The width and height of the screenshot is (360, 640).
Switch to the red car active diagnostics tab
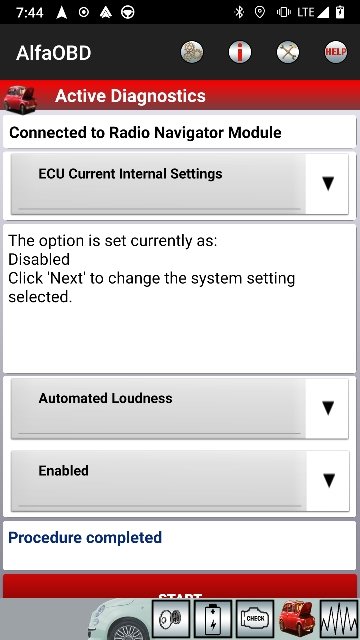(297, 619)
